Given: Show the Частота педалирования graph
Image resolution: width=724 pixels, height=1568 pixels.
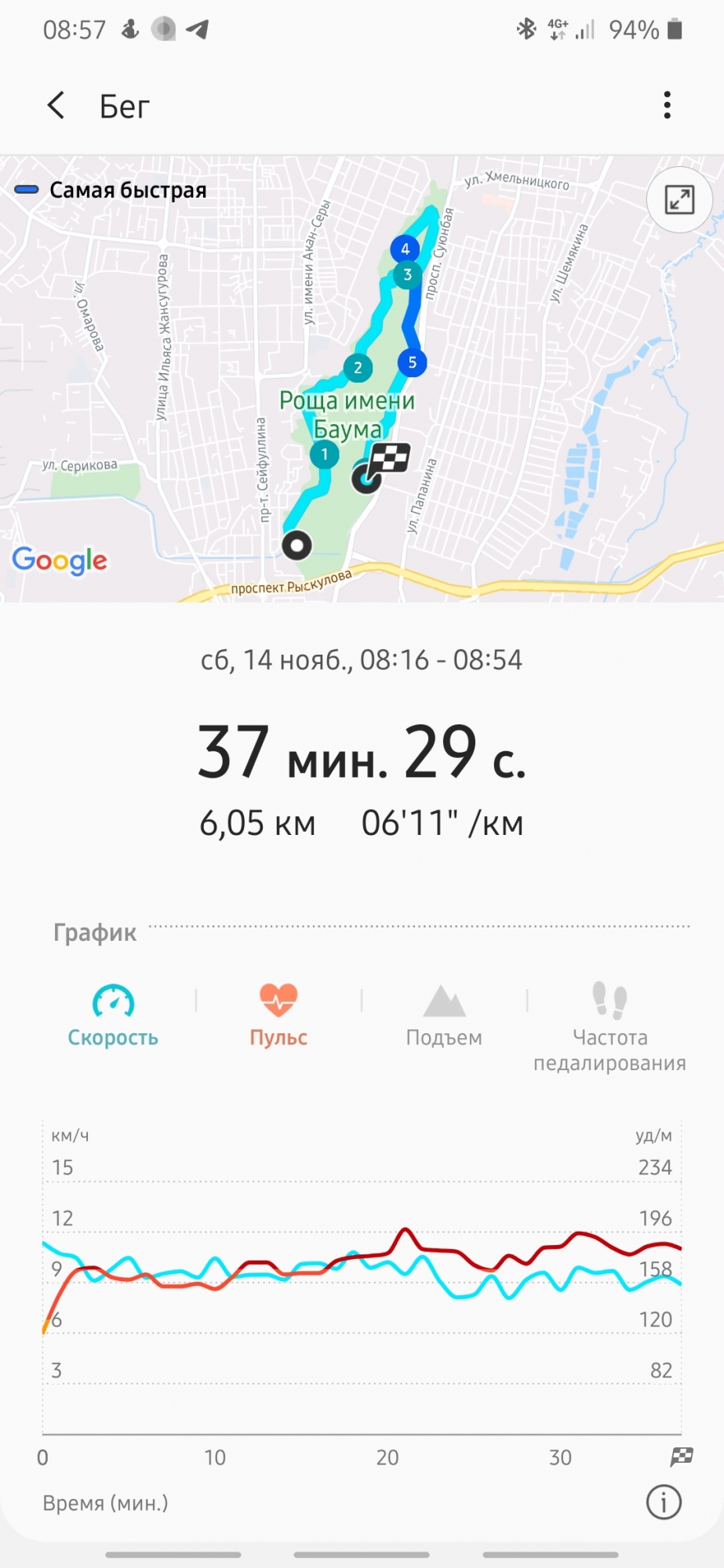Looking at the screenshot, I should click(x=609, y=1027).
